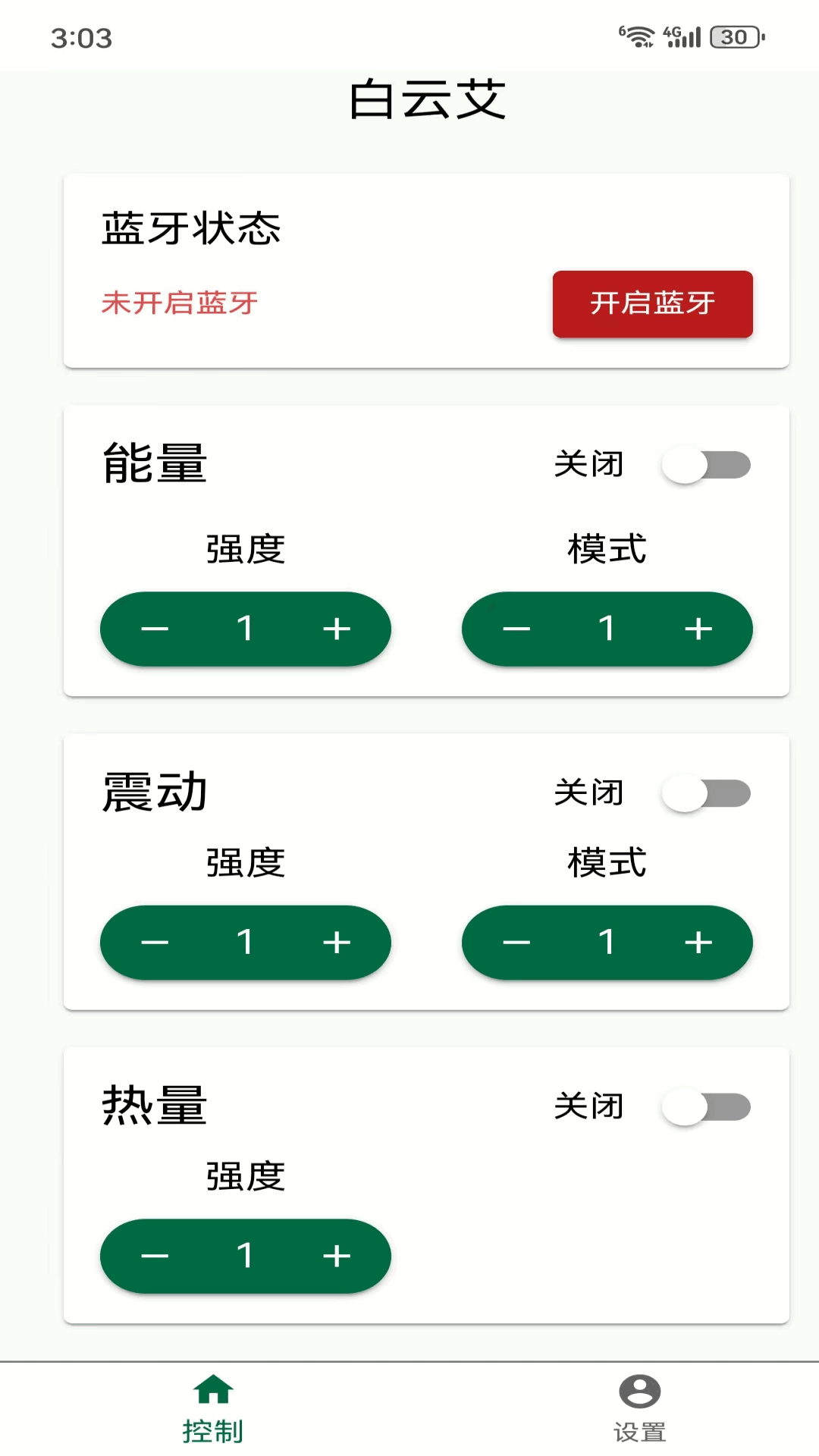Click the 未开启蓝牙 status text
The image size is (819, 1456).
(179, 303)
